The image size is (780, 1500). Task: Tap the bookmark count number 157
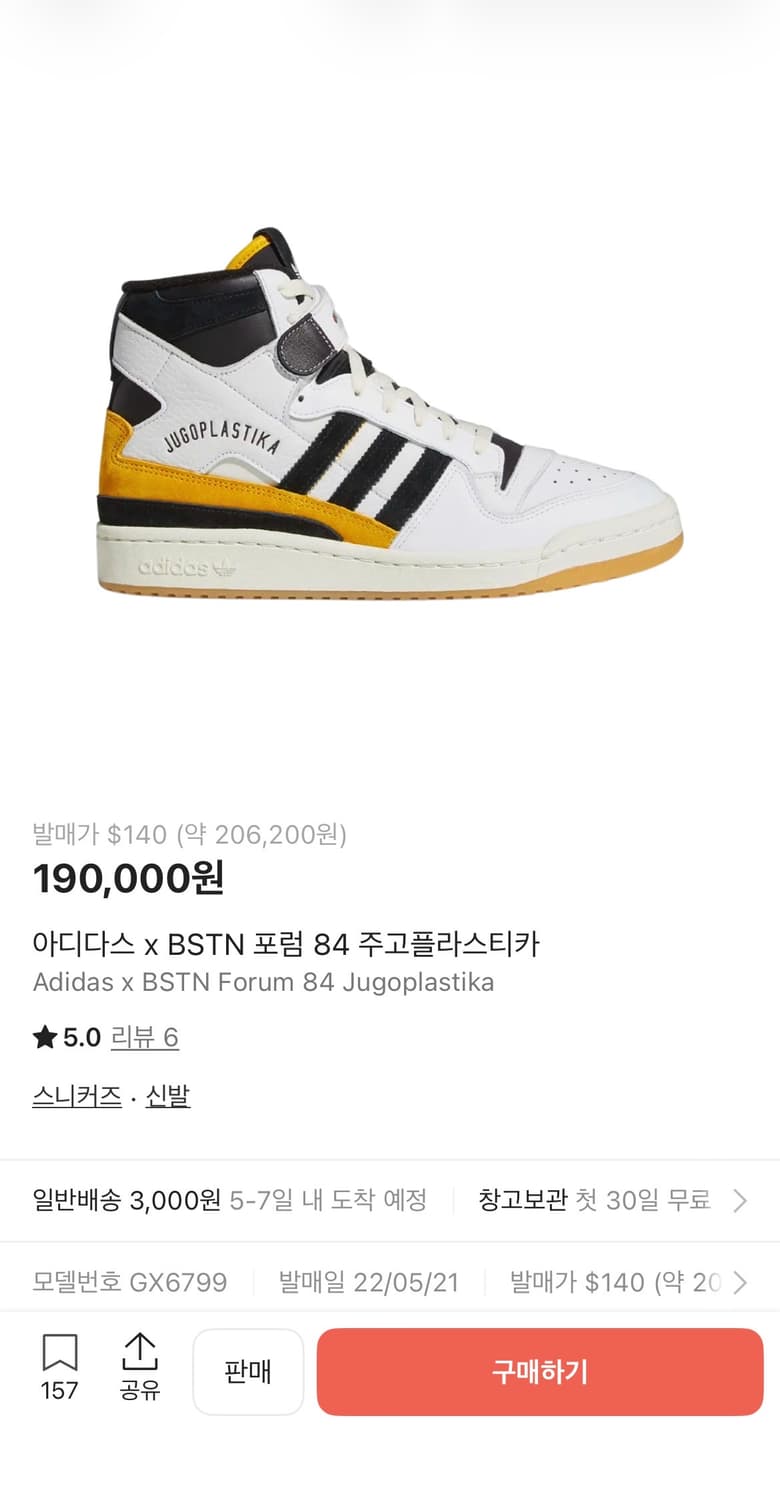coord(62,1390)
